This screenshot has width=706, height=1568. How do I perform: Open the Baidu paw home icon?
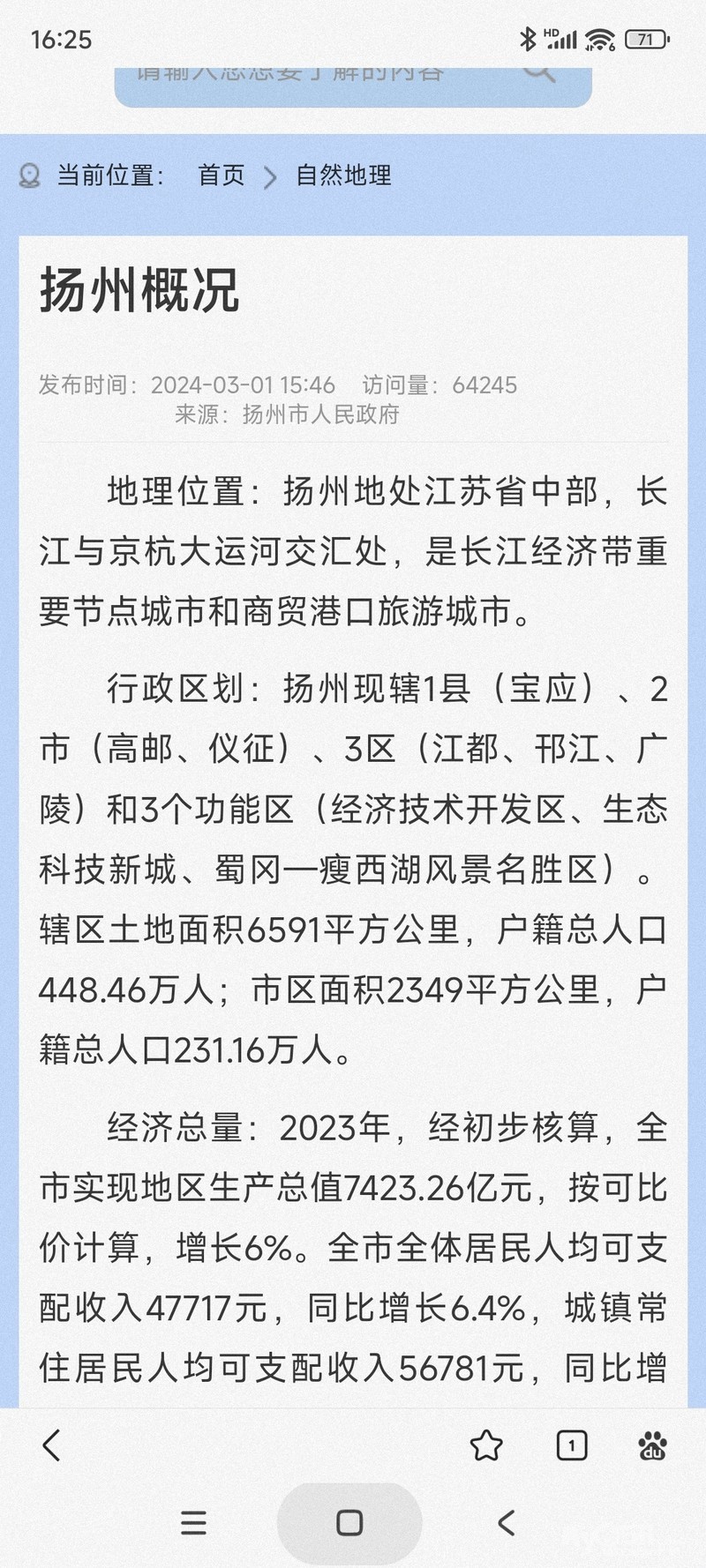(653, 1445)
